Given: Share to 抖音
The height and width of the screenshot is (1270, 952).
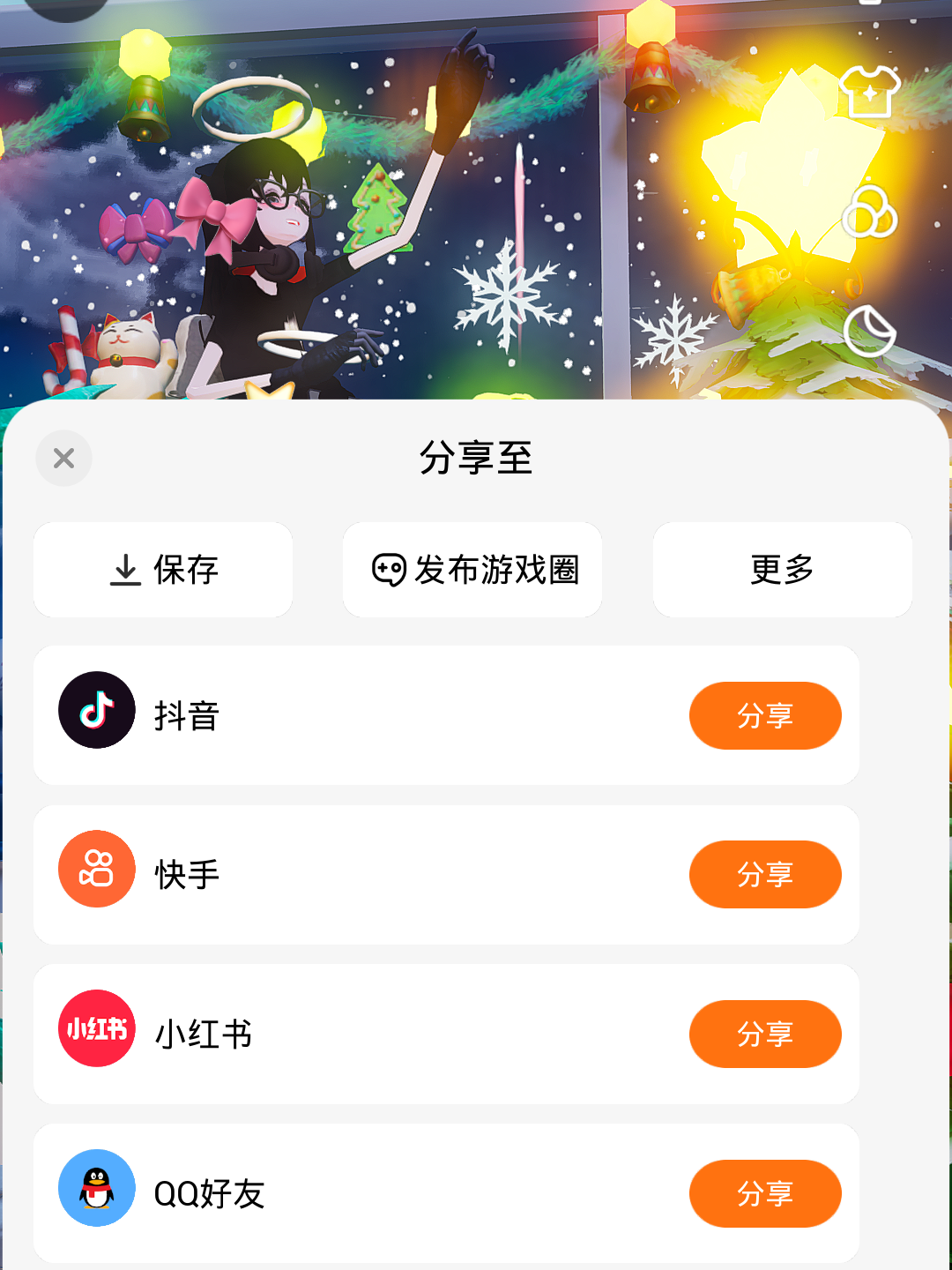Looking at the screenshot, I should (764, 715).
